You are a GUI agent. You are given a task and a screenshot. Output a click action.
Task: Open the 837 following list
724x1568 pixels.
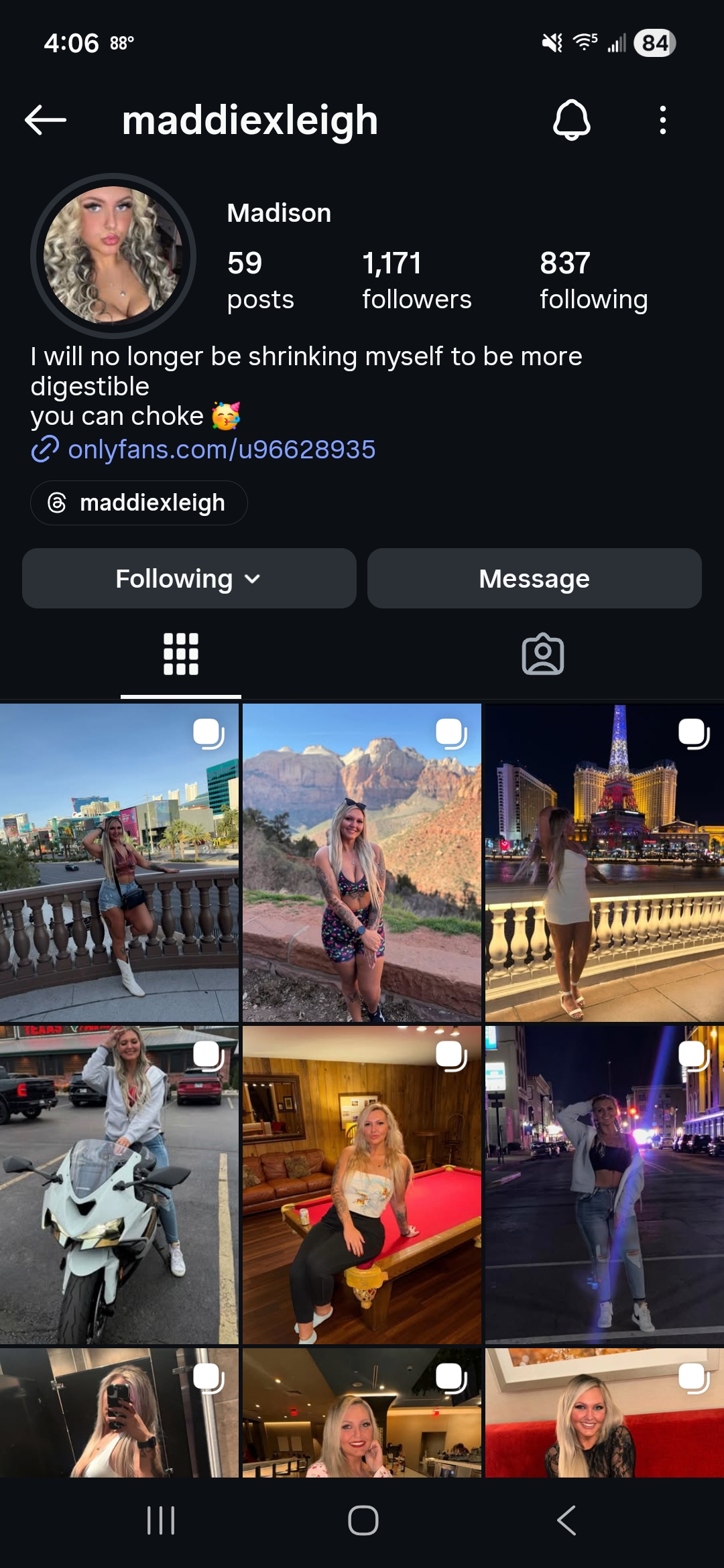593,280
